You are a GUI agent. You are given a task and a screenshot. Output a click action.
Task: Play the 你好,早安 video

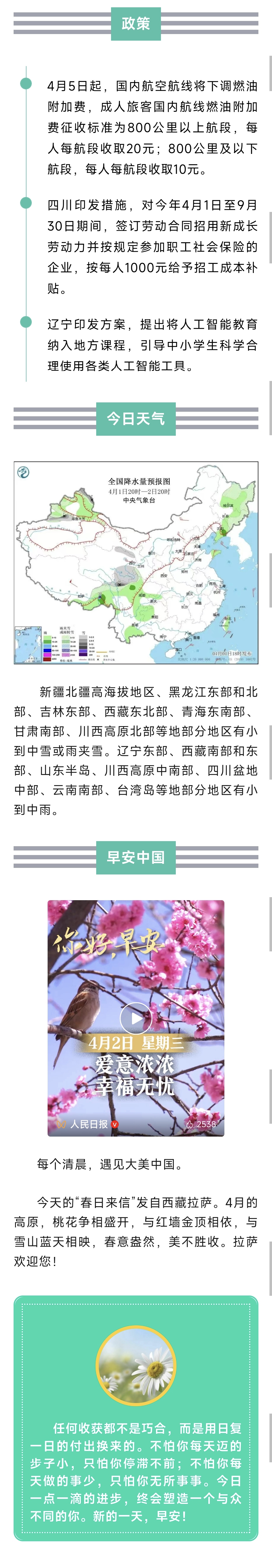click(x=135, y=1018)
